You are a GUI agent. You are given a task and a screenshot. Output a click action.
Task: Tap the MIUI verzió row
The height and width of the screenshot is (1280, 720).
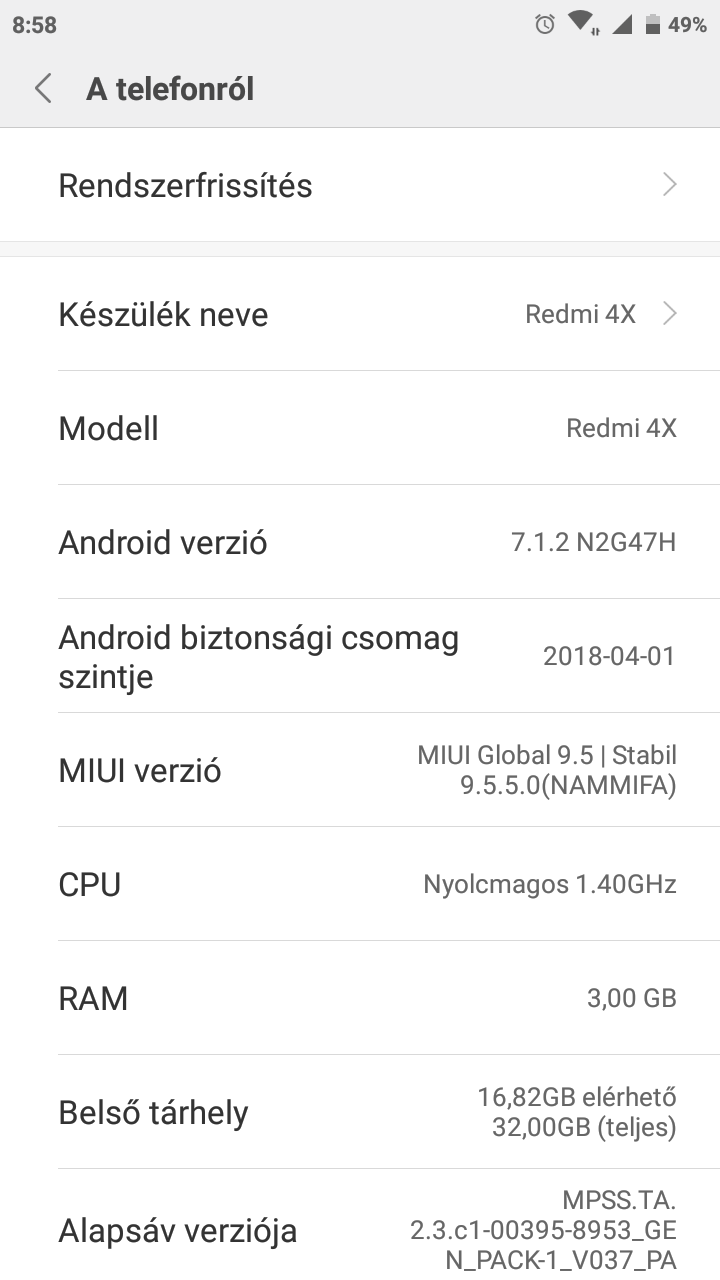click(x=360, y=770)
